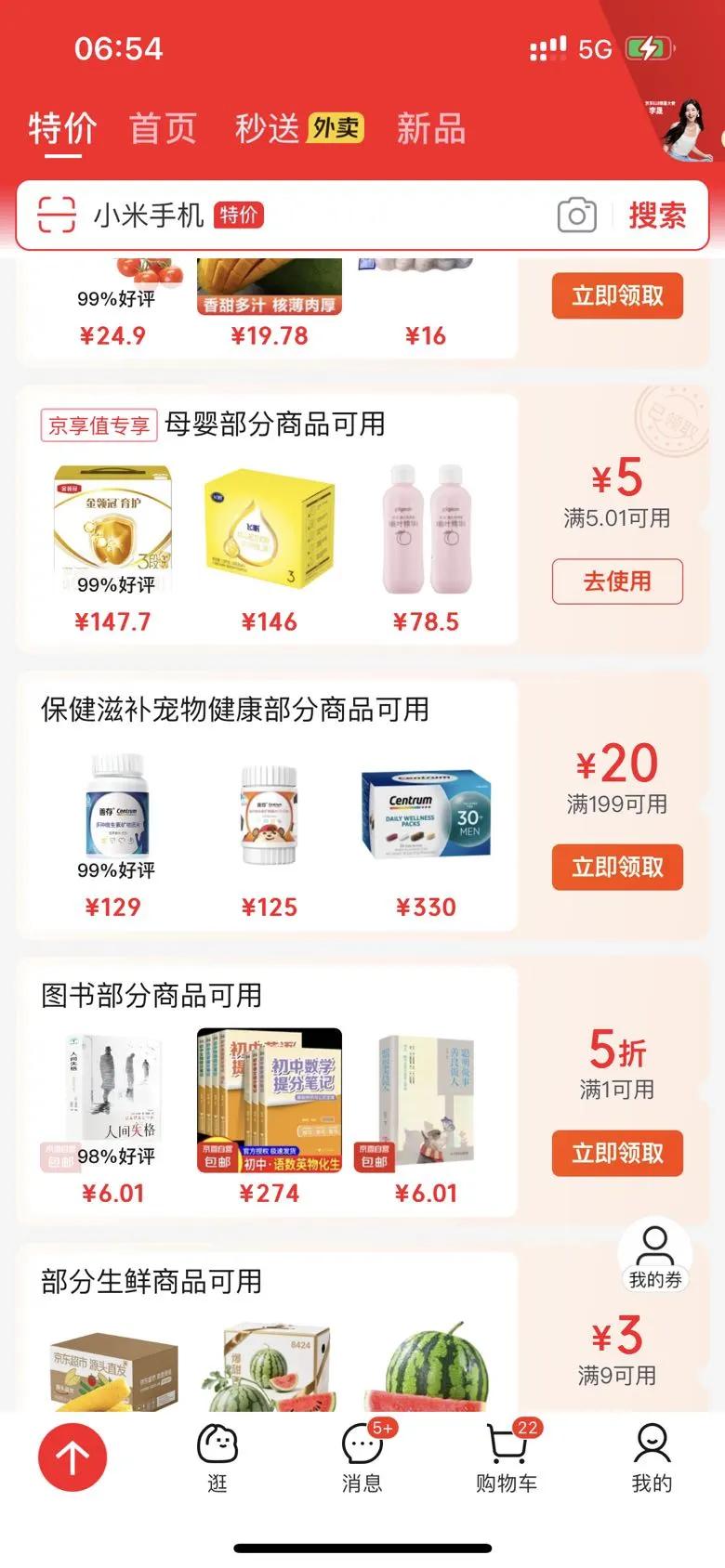Tap 立即领取 for the ¥20 coupon
This screenshot has width=725, height=1568.
tap(617, 867)
